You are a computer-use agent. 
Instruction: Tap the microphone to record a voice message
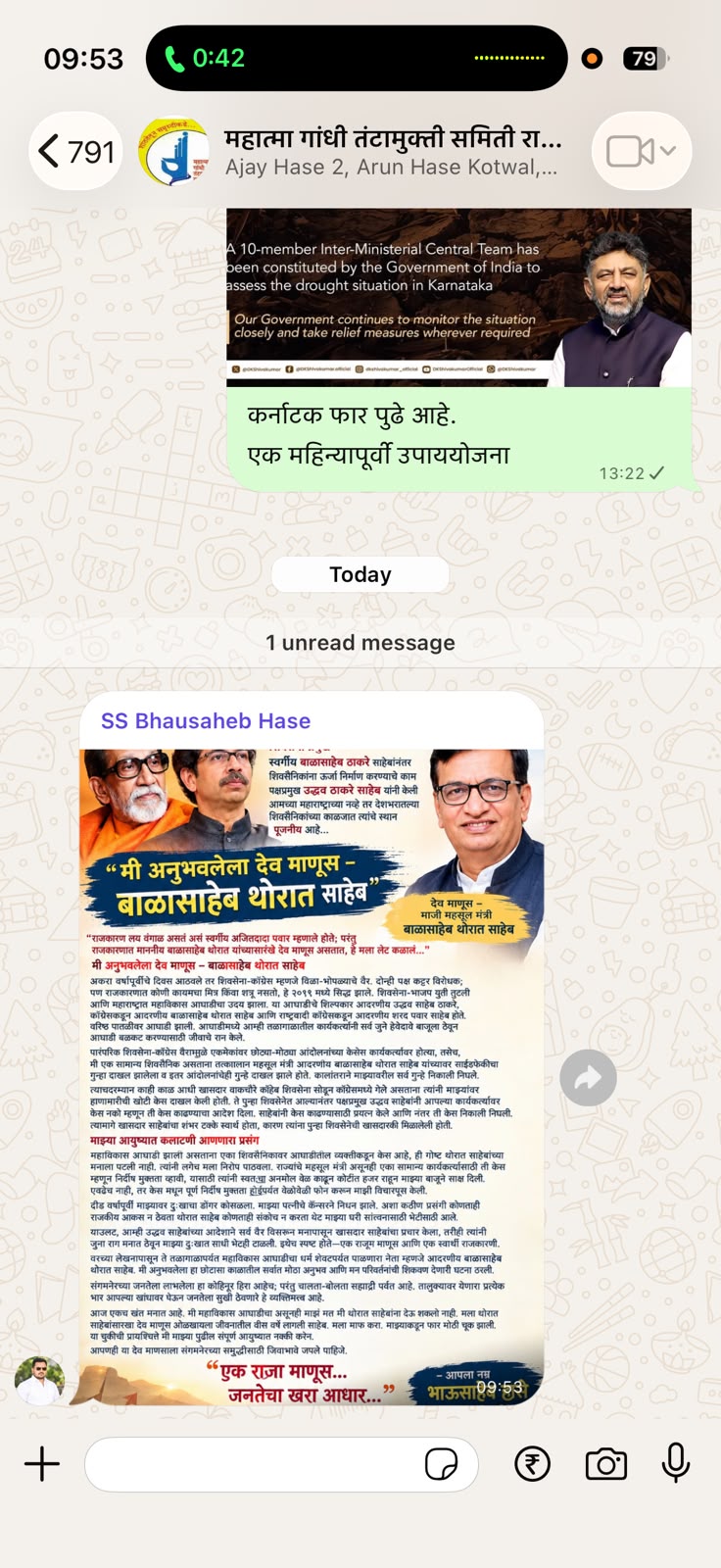pos(676,1464)
